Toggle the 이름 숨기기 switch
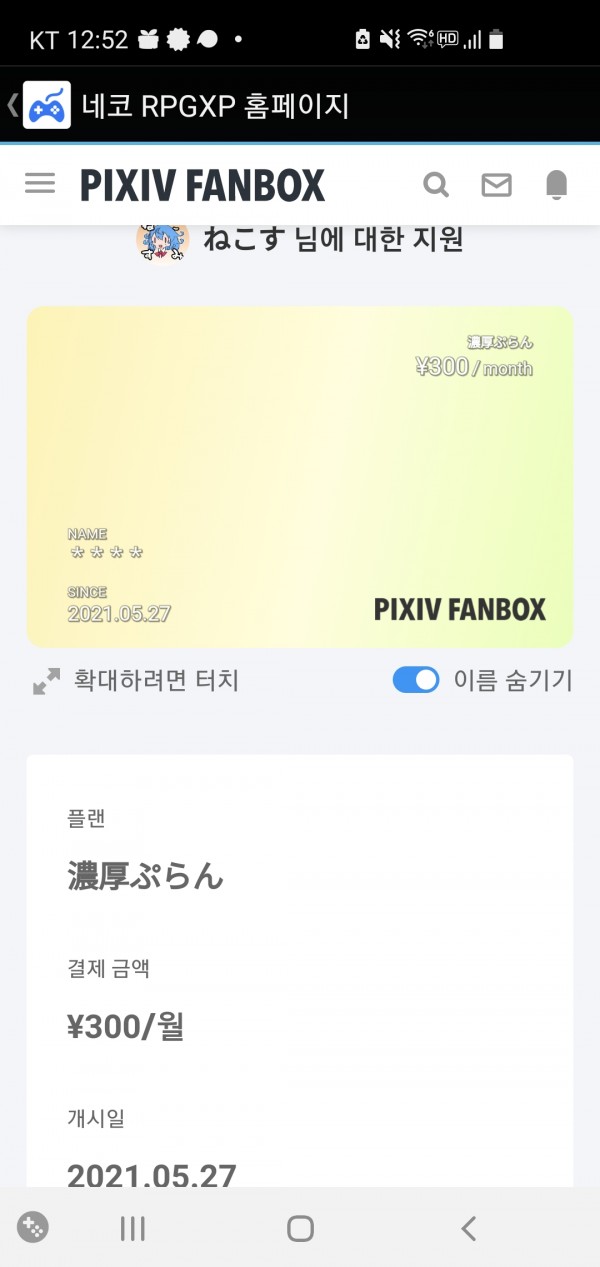Viewport: 600px width, 1267px height. [x=416, y=681]
